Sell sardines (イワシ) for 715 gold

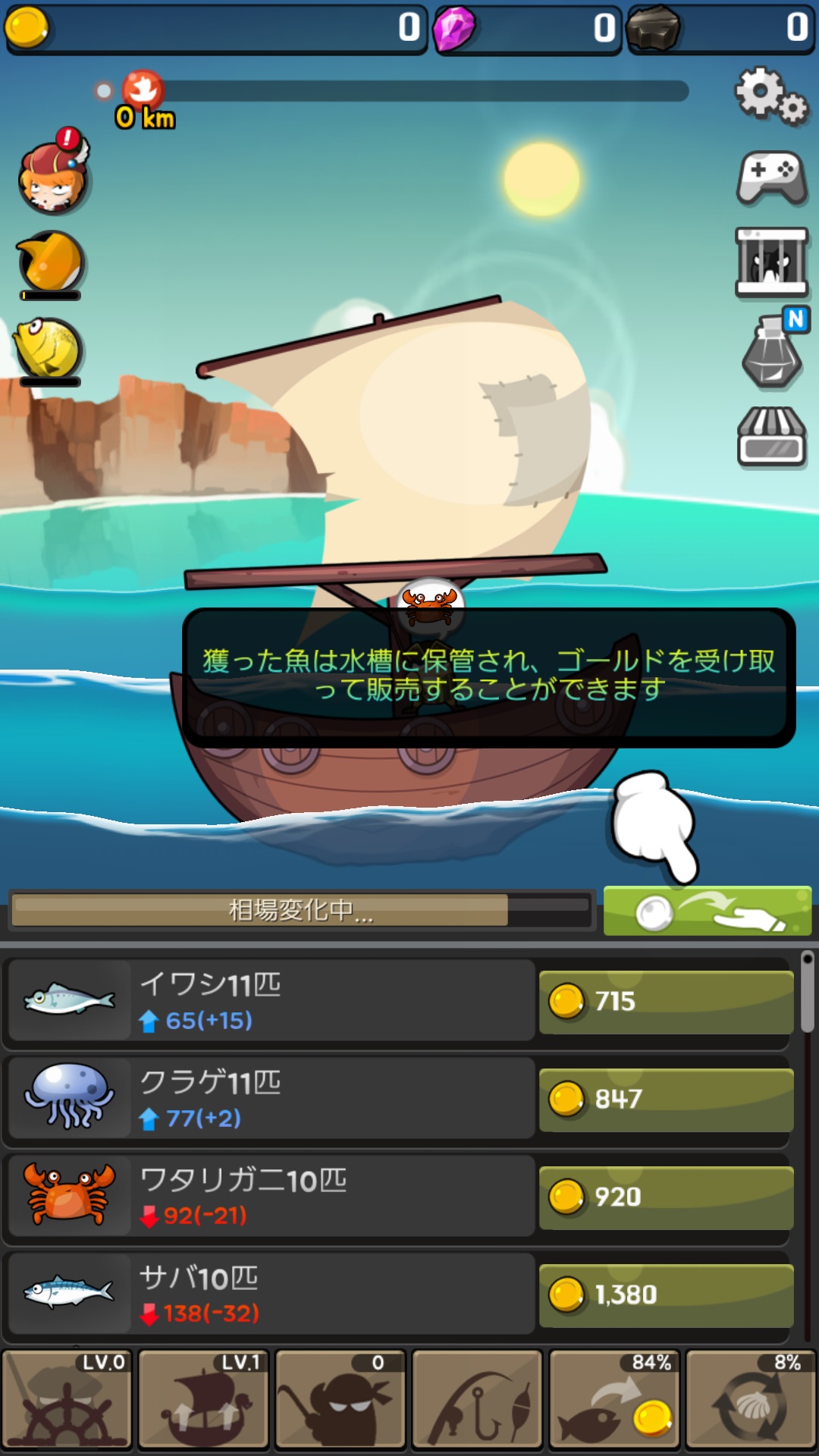coord(666,1001)
